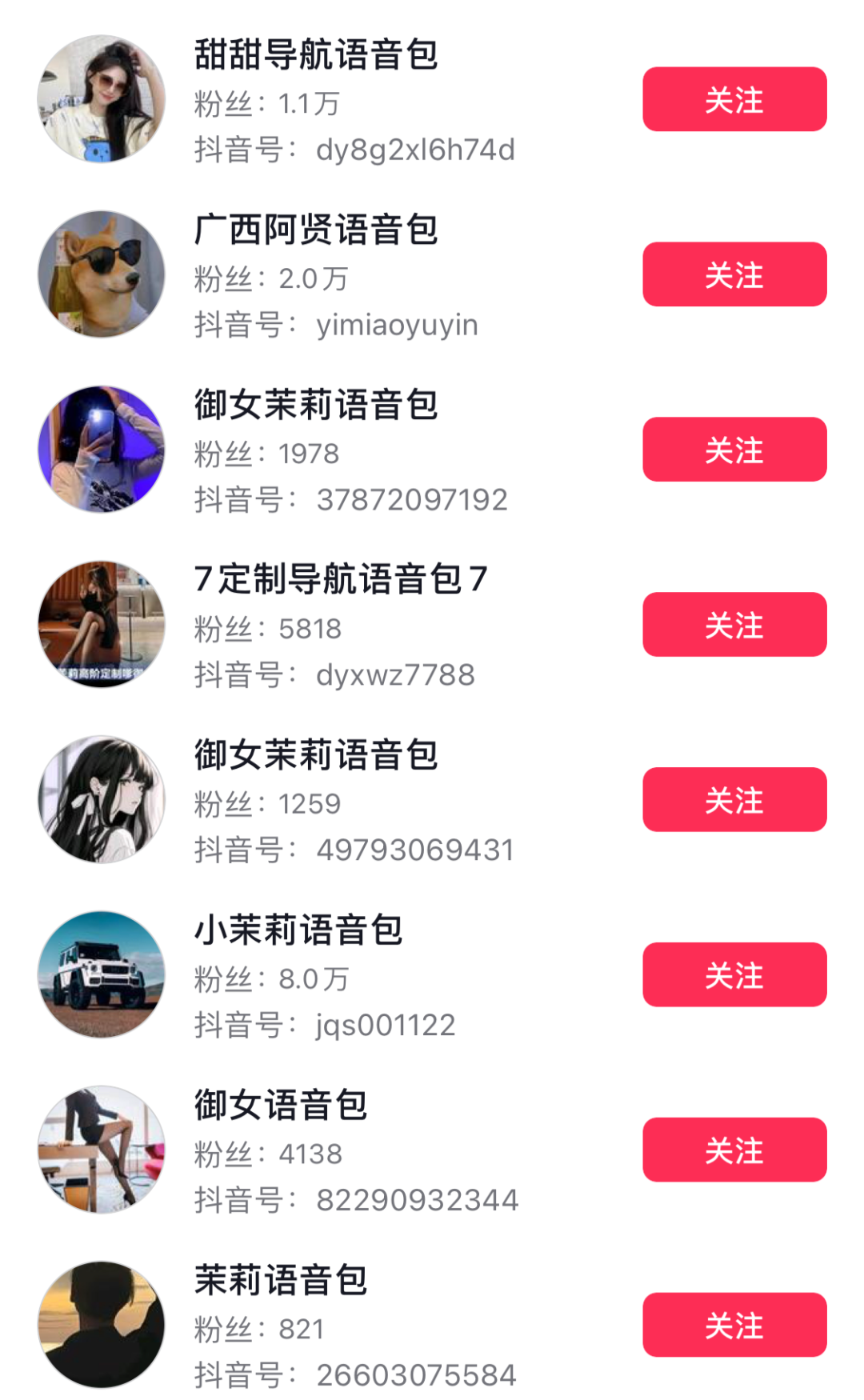Follow 甜甜导航语音包
The height and width of the screenshot is (1400, 864).
(734, 99)
